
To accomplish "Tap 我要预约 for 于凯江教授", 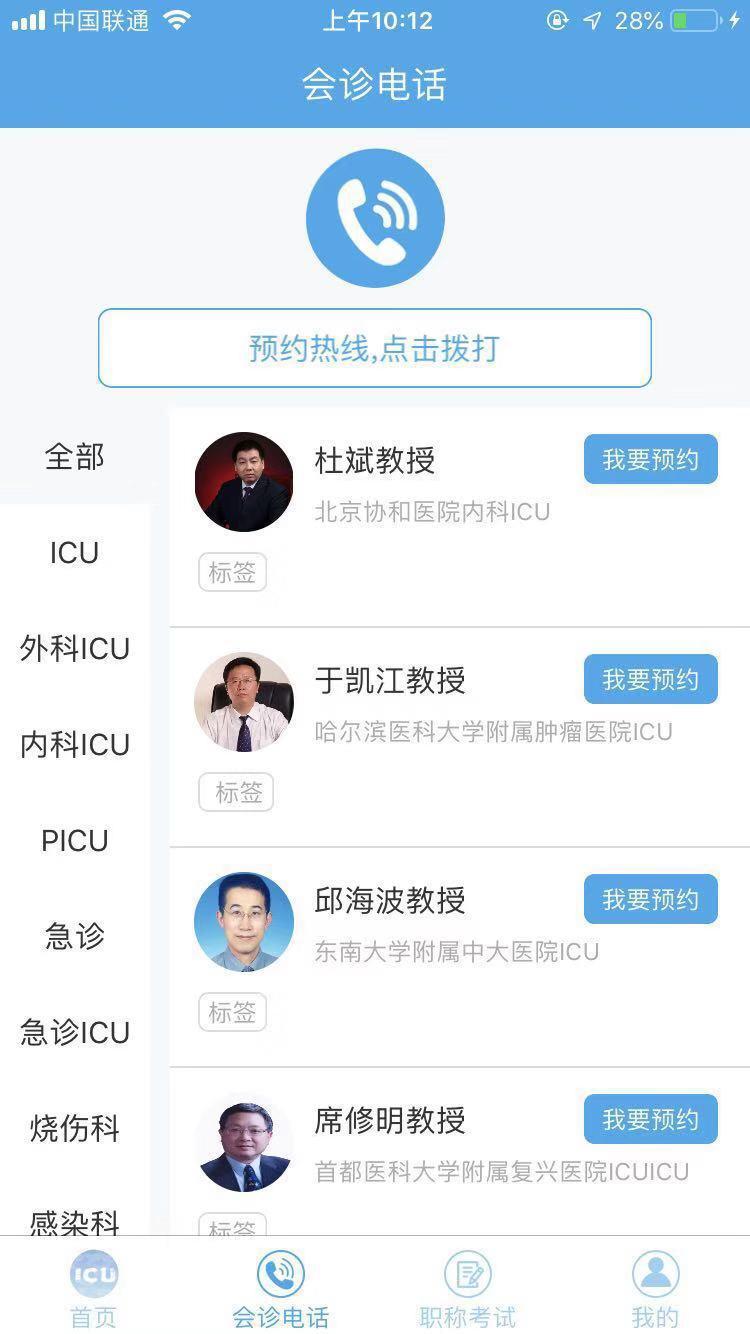I will (651, 680).
